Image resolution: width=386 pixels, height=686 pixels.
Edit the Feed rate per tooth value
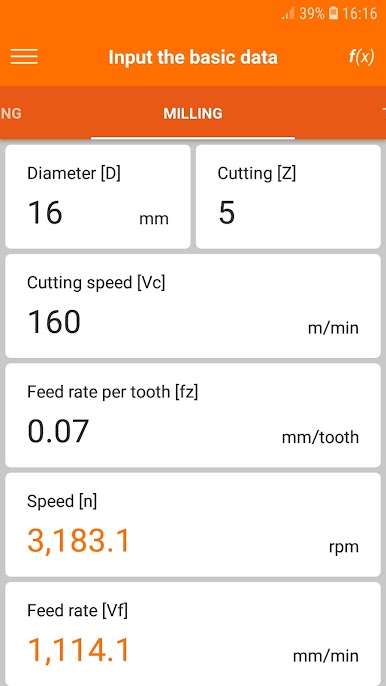[193, 416]
